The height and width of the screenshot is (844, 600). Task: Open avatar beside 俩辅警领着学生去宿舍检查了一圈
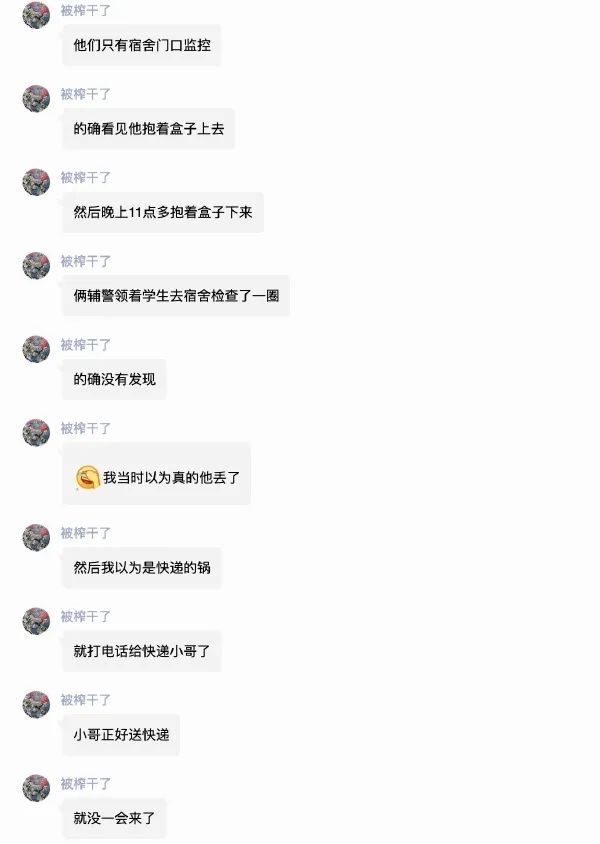click(36, 265)
